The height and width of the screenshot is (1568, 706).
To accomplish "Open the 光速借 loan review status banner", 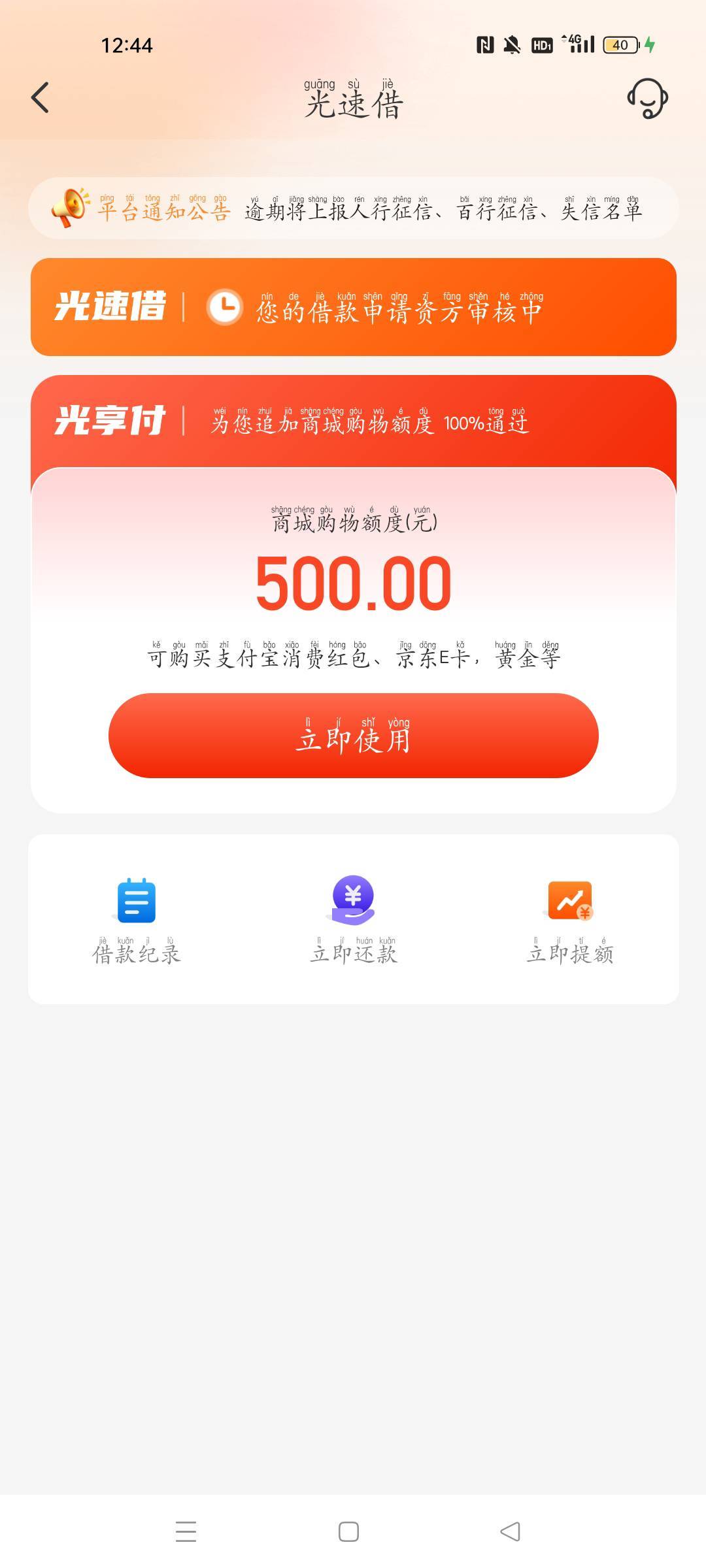I will [x=353, y=307].
